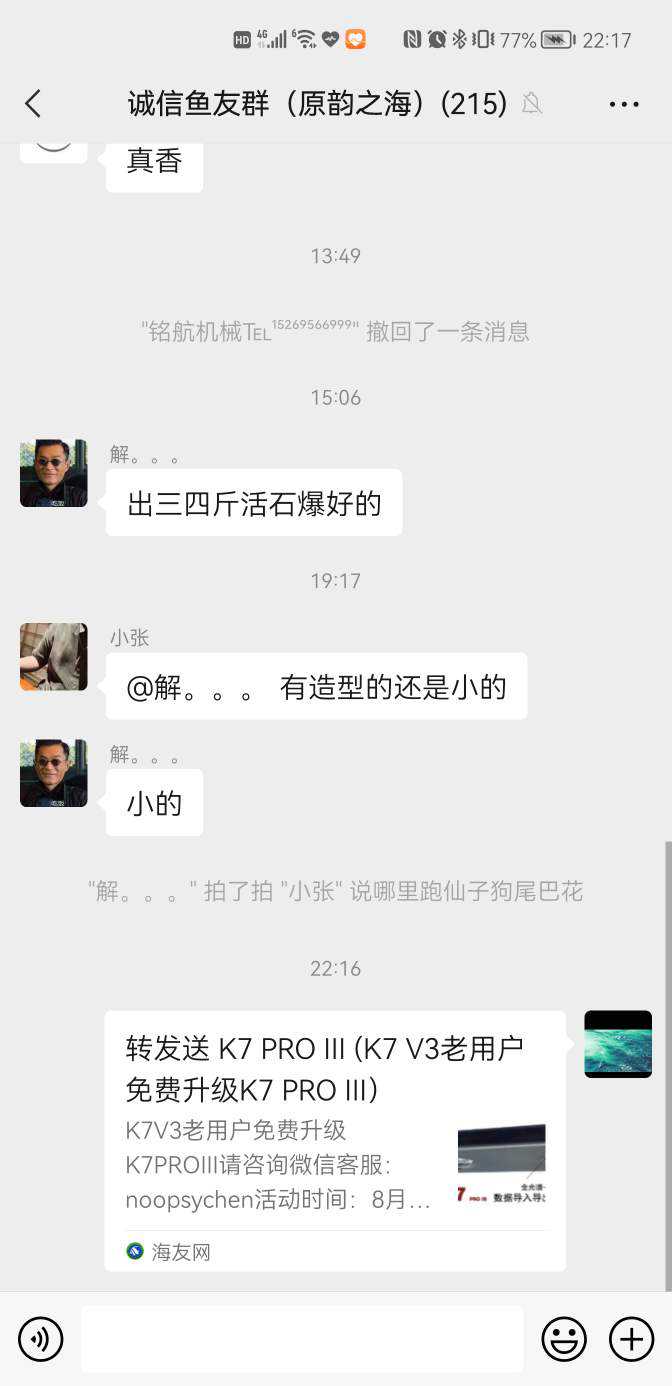Open the group chat overflow menu

click(x=623, y=104)
